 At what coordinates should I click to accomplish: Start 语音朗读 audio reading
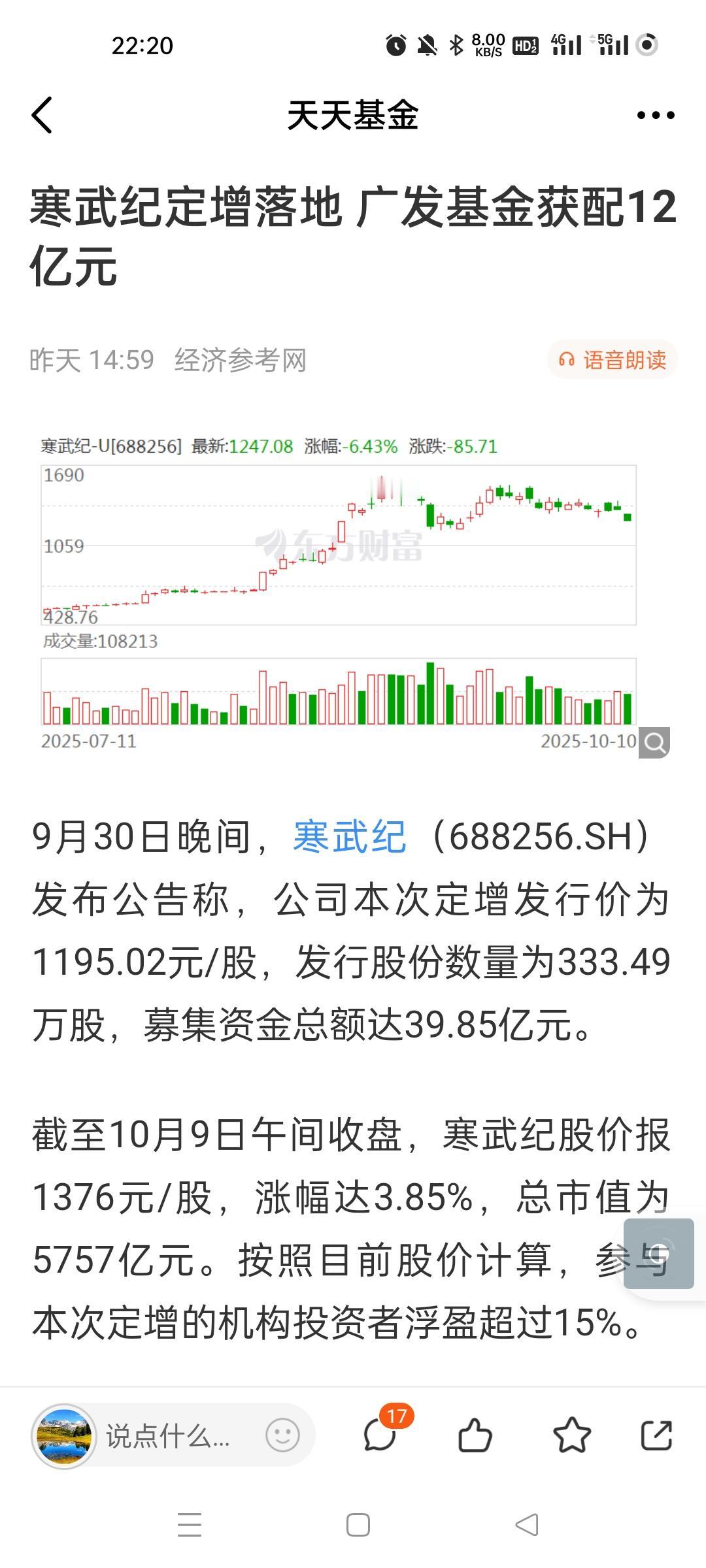pos(613,360)
